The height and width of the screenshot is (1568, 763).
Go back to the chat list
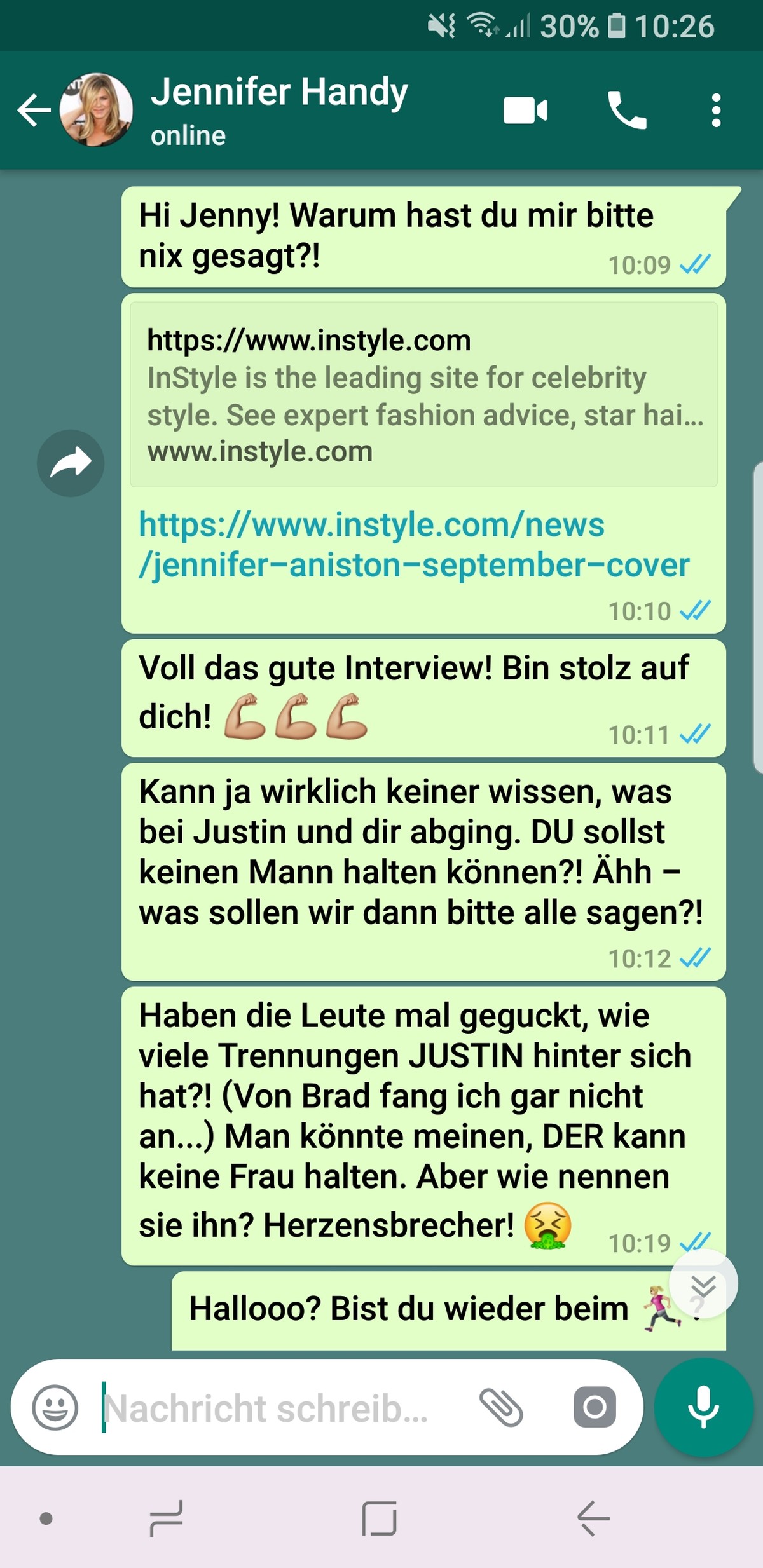click(x=33, y=110)
